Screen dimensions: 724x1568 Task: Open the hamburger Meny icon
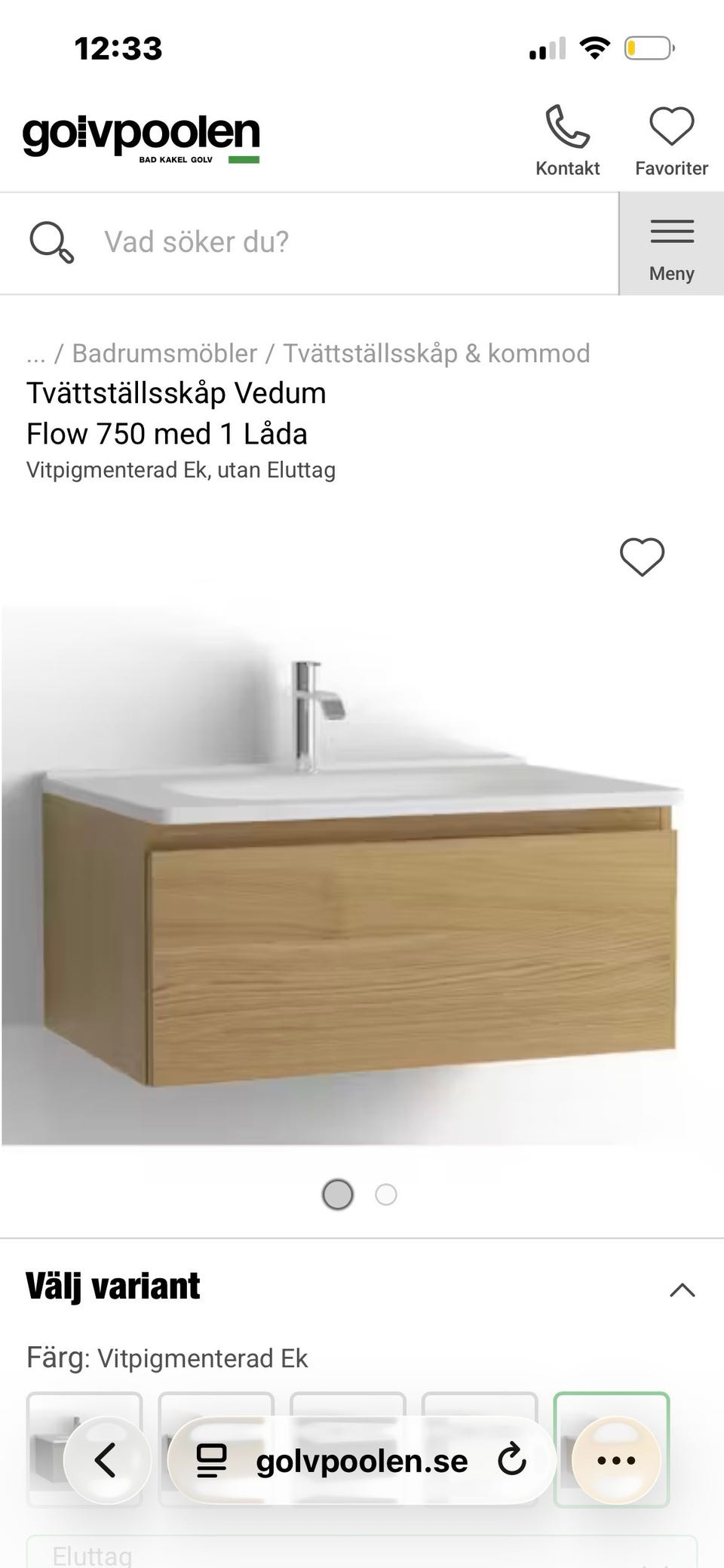[x=670, y=232]
